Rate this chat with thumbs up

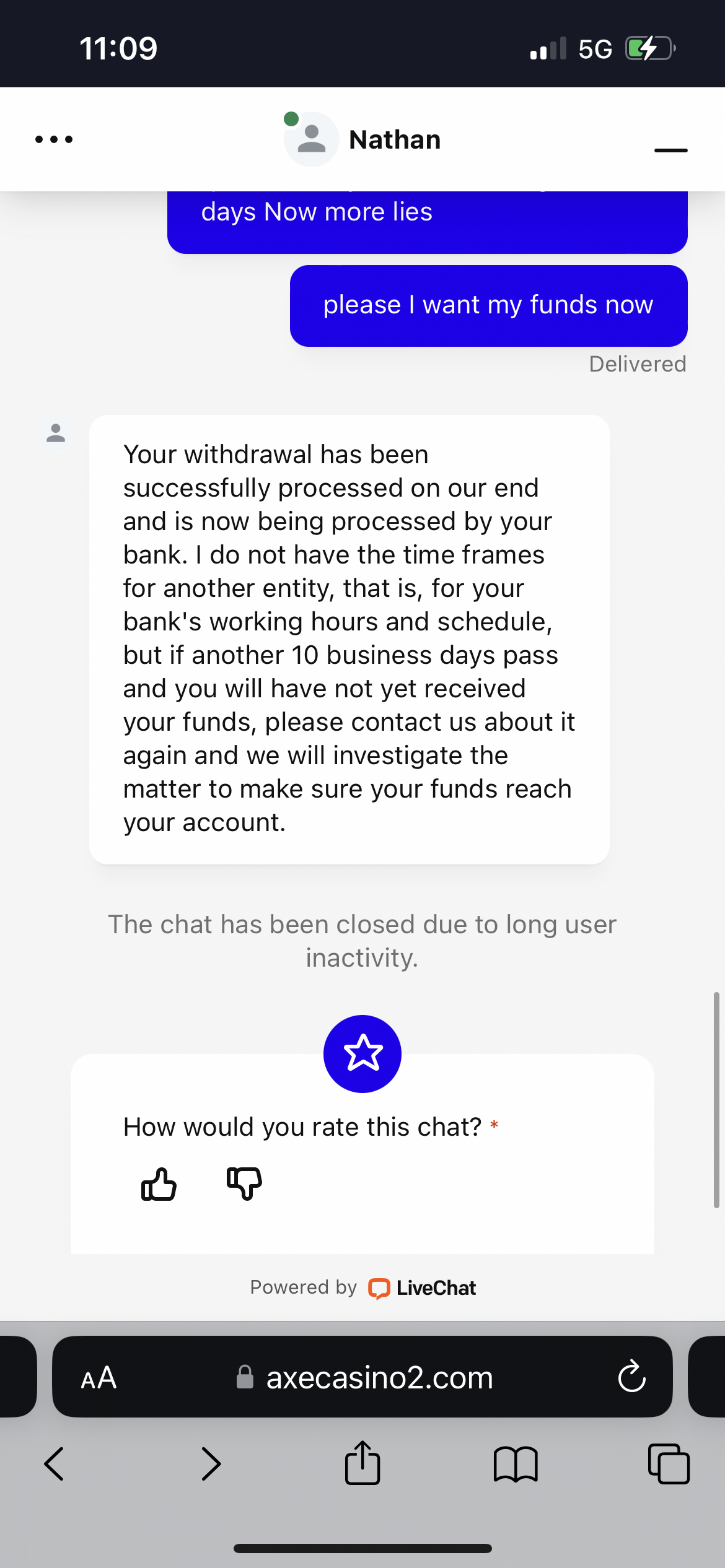pos(159,1184)
